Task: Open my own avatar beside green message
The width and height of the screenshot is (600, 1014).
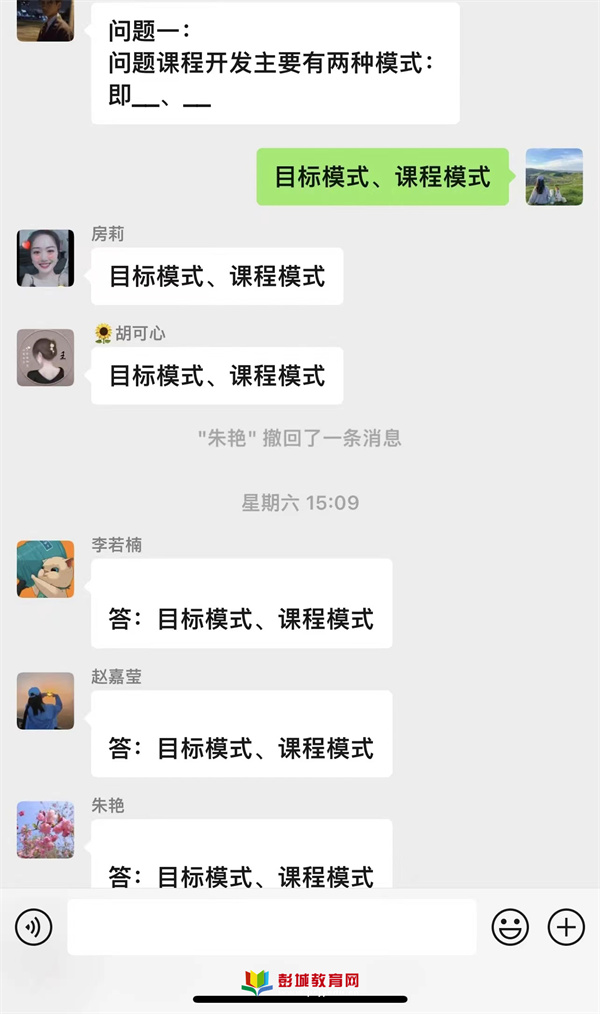Action: pos(554,177)
